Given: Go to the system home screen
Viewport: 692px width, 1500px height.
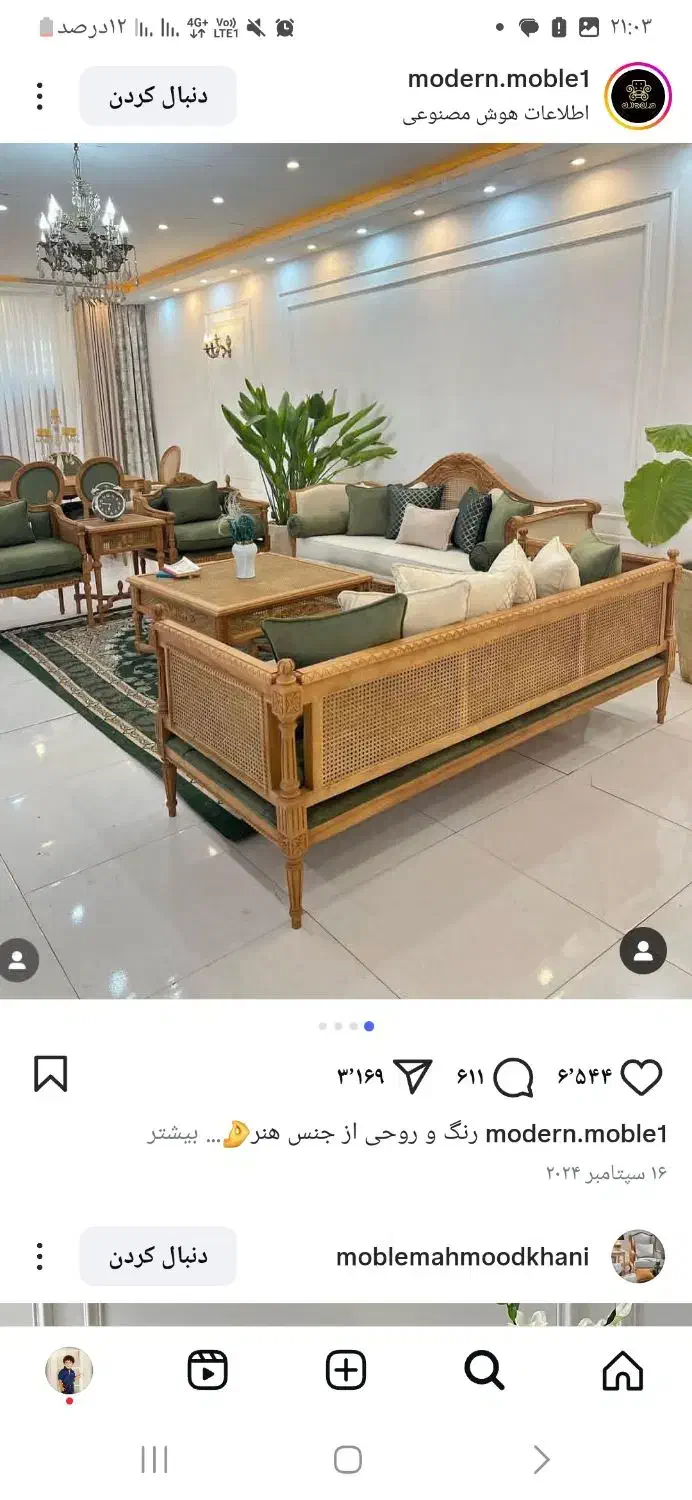Looking at the screenshot, I should [347, 1460].
